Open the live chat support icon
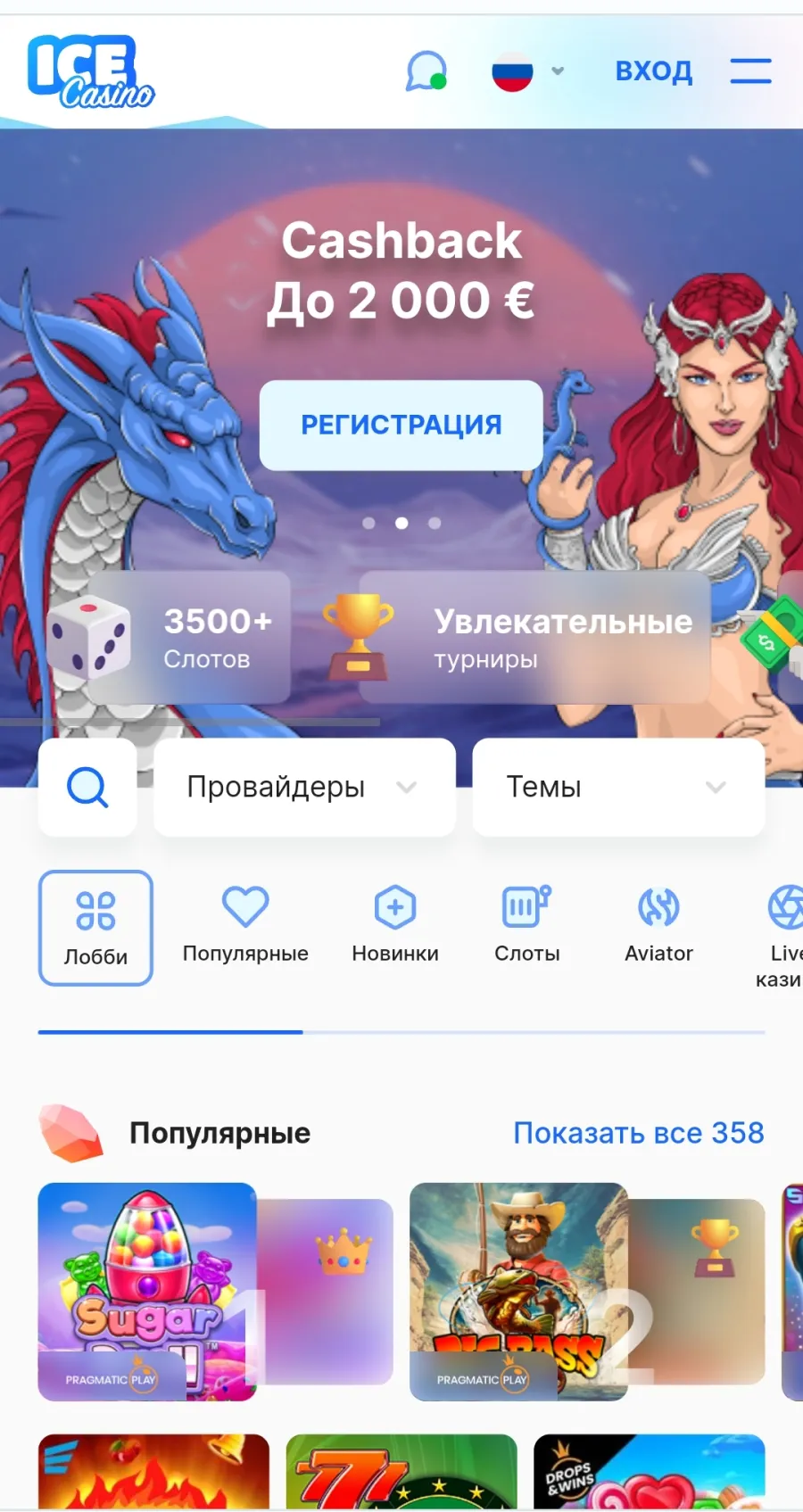Image resolution: width=803 pixels, height=1512 pixels. point(426,70)
